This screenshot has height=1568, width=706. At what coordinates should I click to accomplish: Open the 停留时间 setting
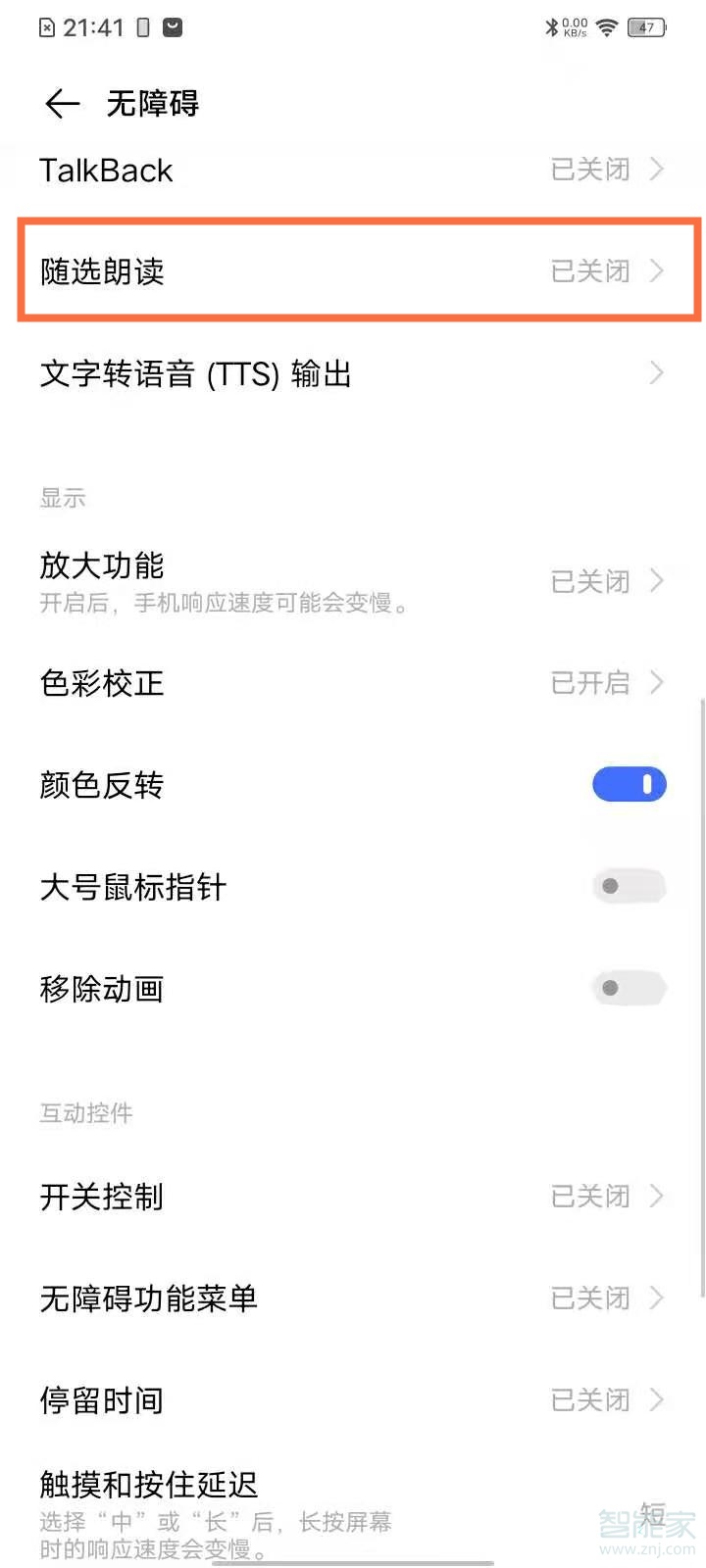(353, 1400)
